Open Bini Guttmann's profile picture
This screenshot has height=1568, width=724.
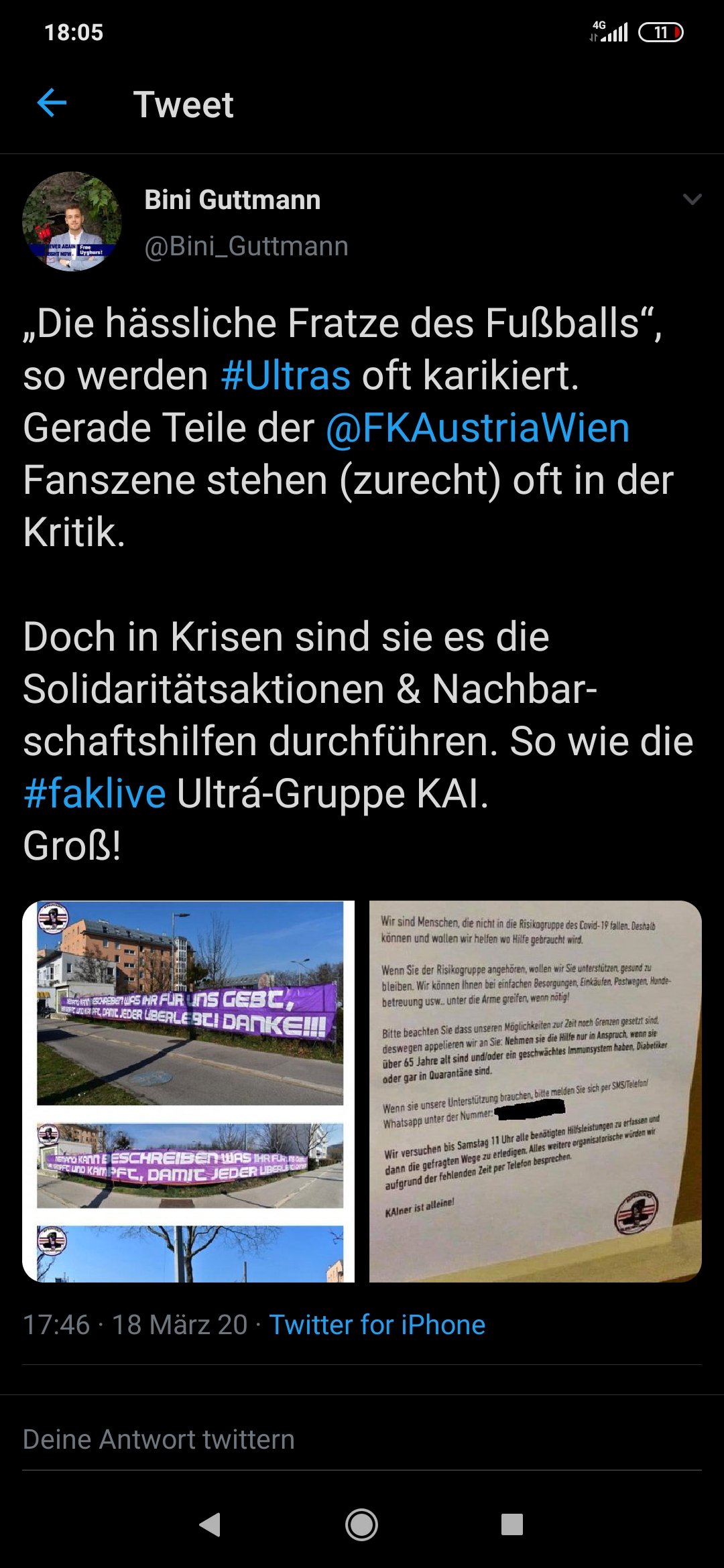click(x=72, y=221)
